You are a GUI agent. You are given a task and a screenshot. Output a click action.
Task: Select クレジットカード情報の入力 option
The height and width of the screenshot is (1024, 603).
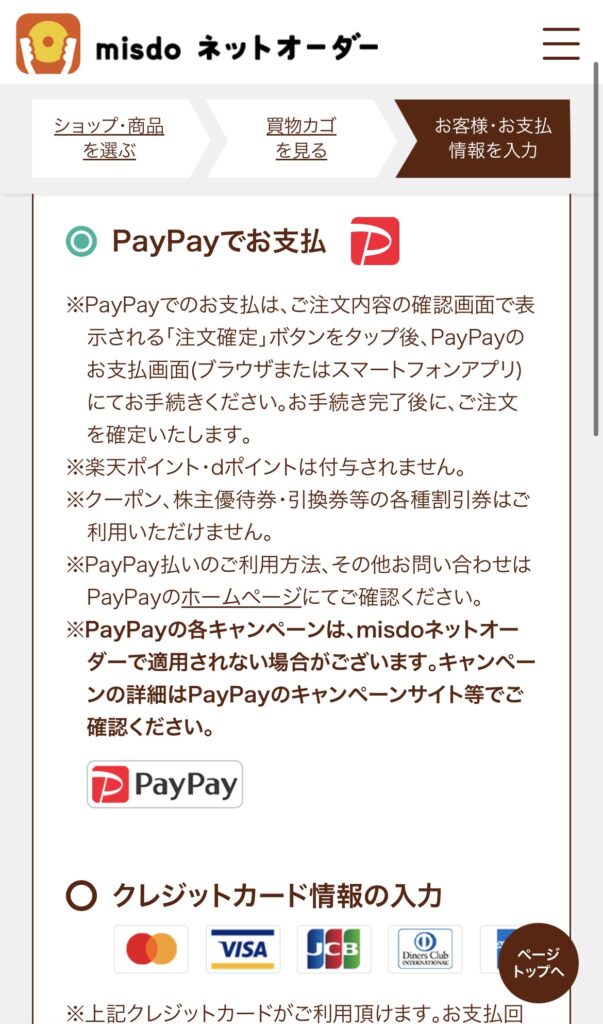coord(81,895)
